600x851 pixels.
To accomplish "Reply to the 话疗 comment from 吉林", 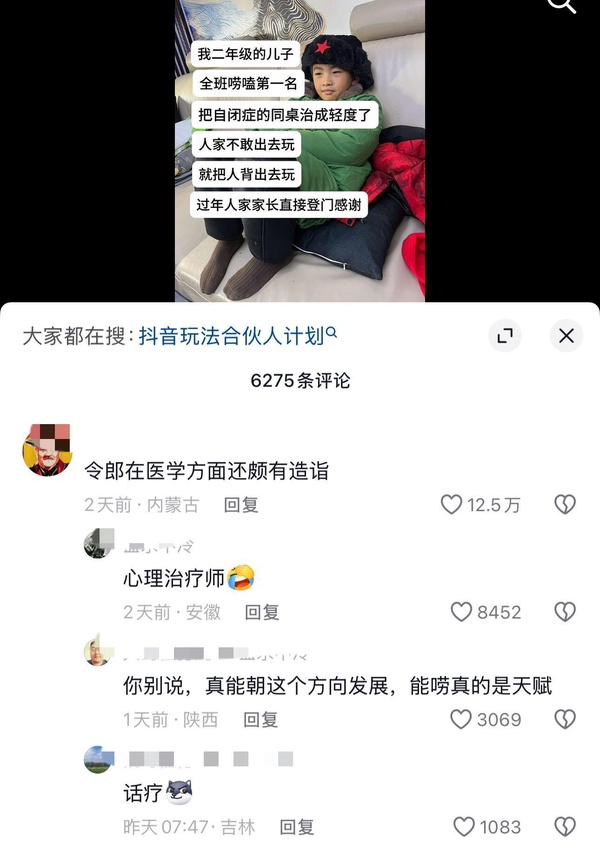I will 297,827.
